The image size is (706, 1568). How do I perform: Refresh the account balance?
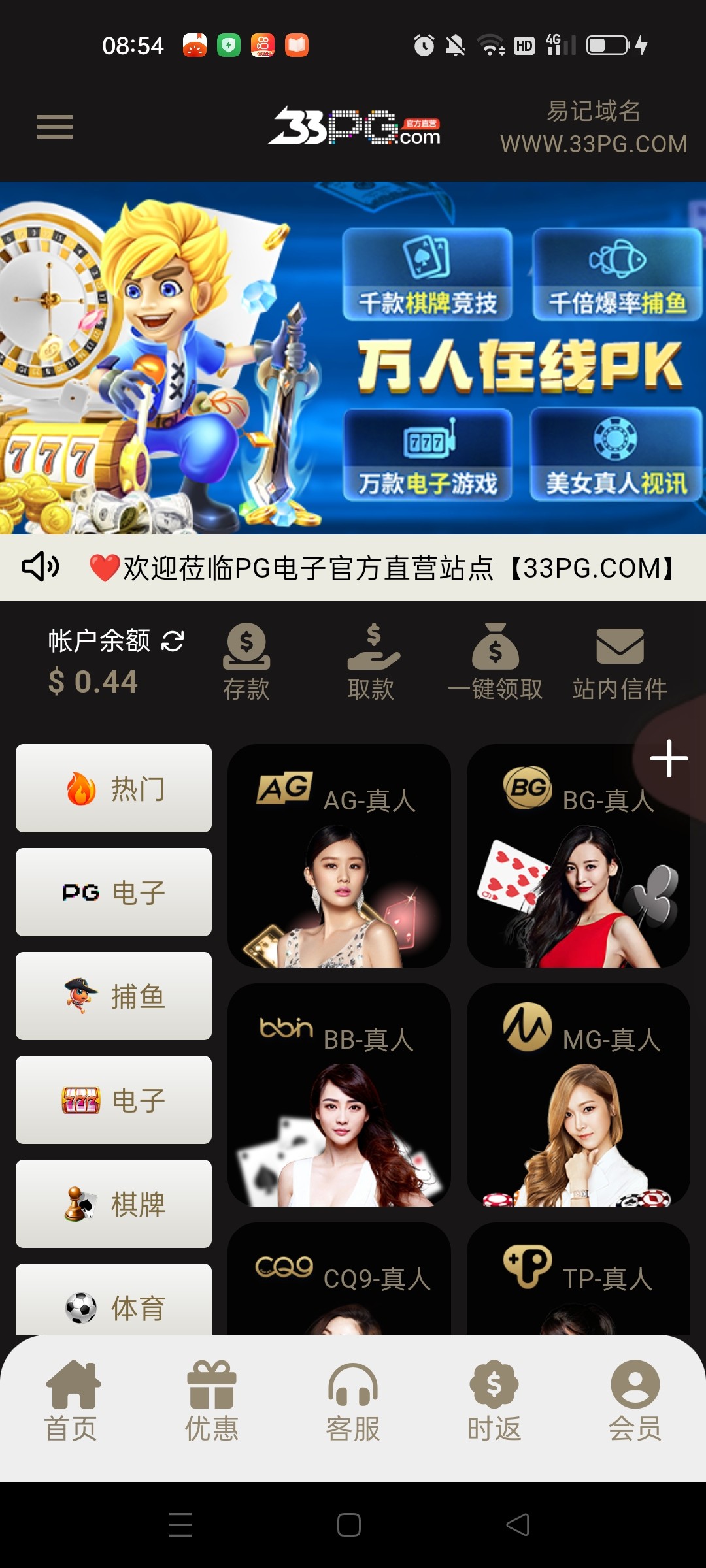(x=171, y=641)
